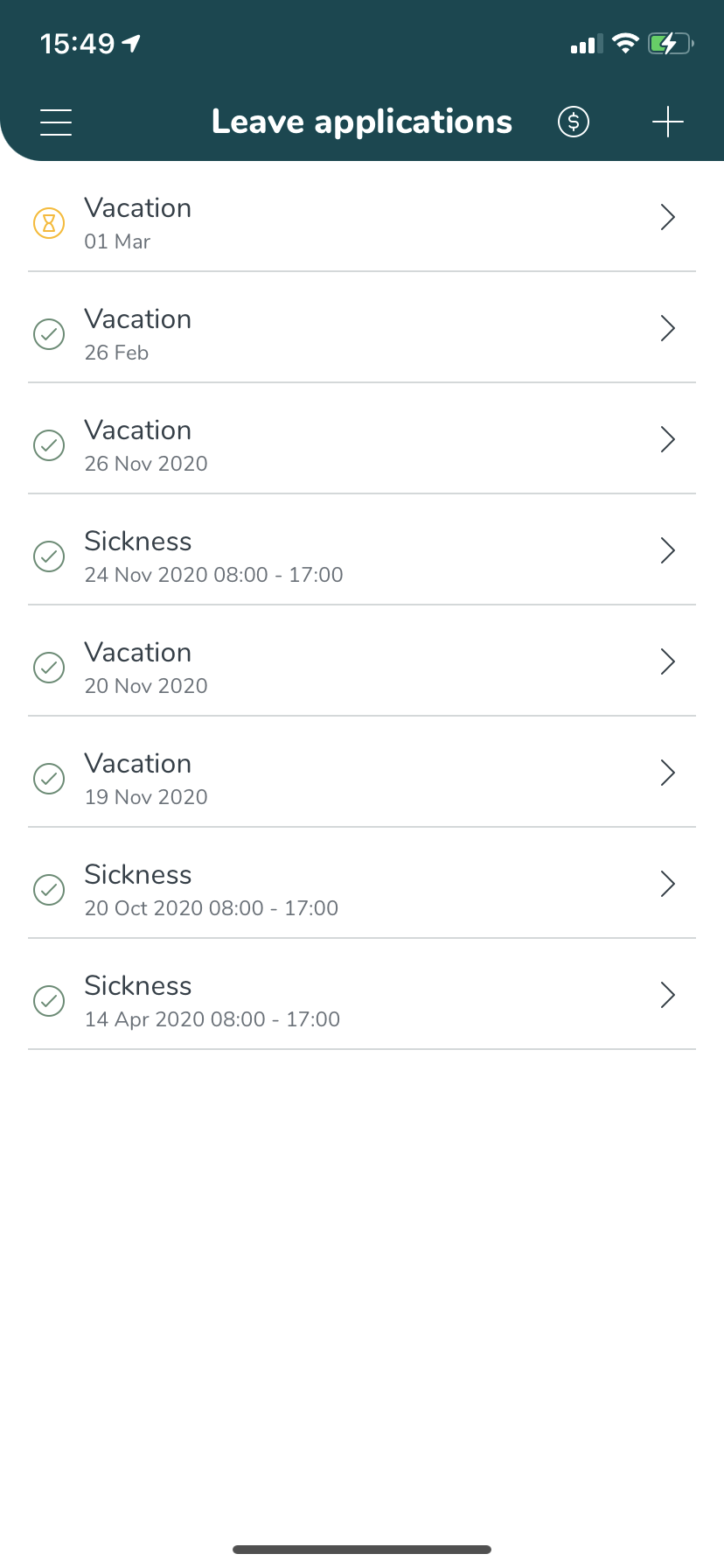Image resolution: width=724 pixels, height=1568 pixels.
Task: Select the Vacation on 20 Nov 2020
Action: (362, 661)
